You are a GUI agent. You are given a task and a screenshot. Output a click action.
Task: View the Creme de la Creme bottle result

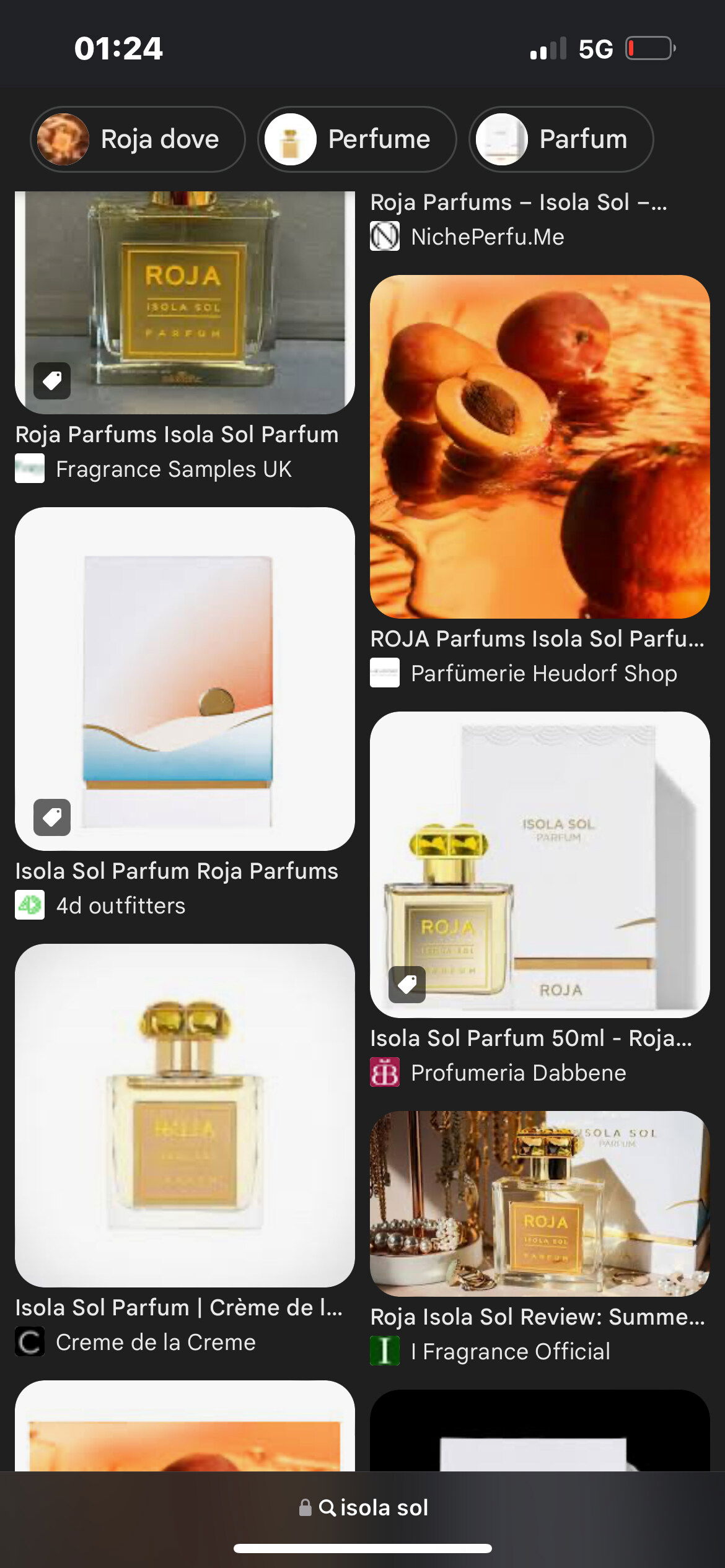(x=185, y=1115)
